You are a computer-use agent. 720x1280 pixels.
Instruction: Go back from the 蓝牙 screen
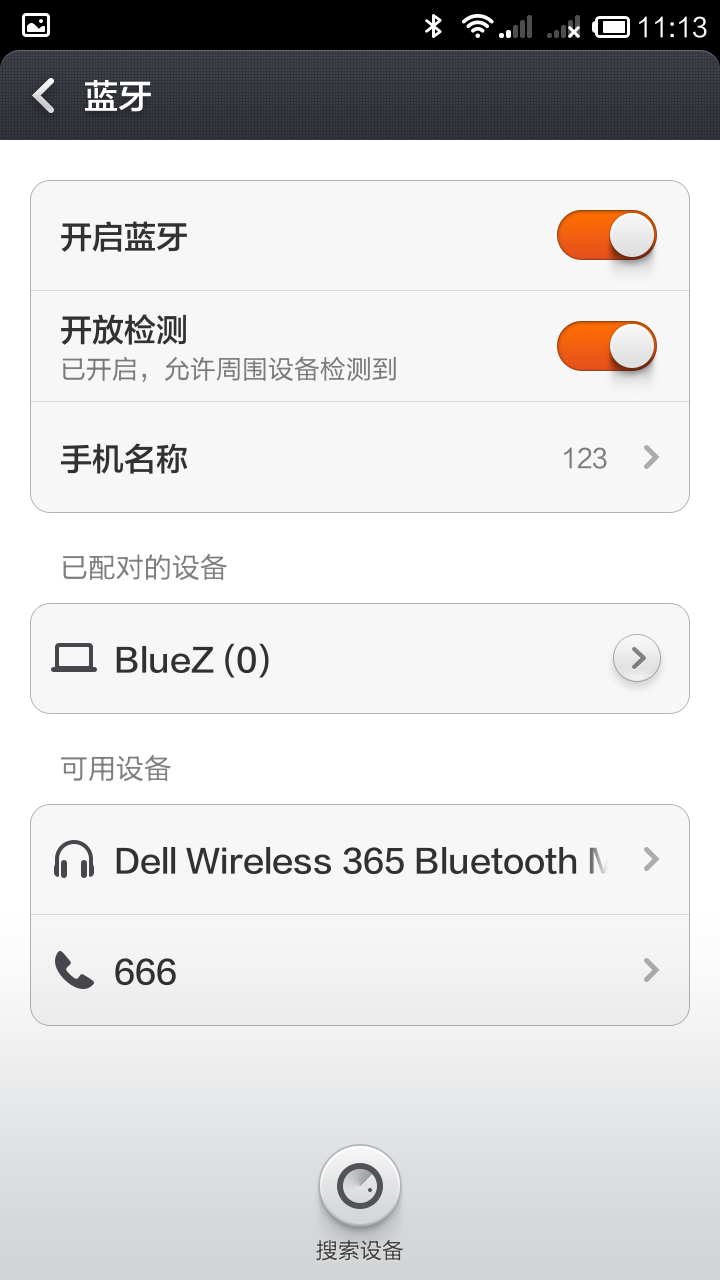[43, 96]
